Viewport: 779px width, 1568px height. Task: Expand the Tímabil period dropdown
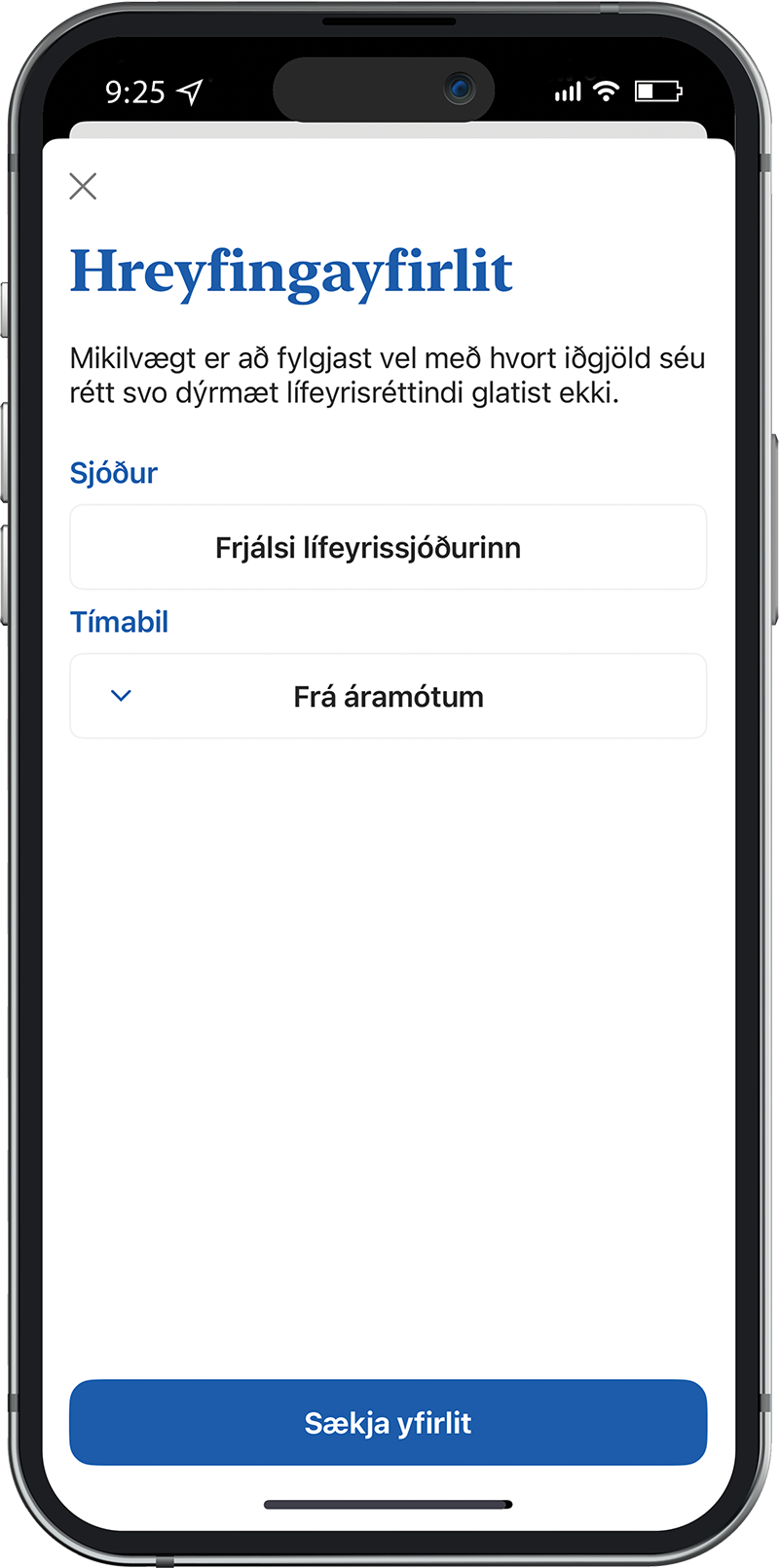tap(388, 696)
